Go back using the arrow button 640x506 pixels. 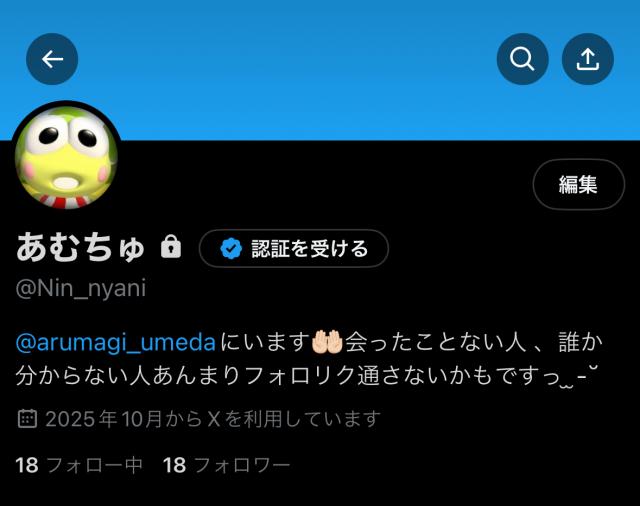coord(52,59)
